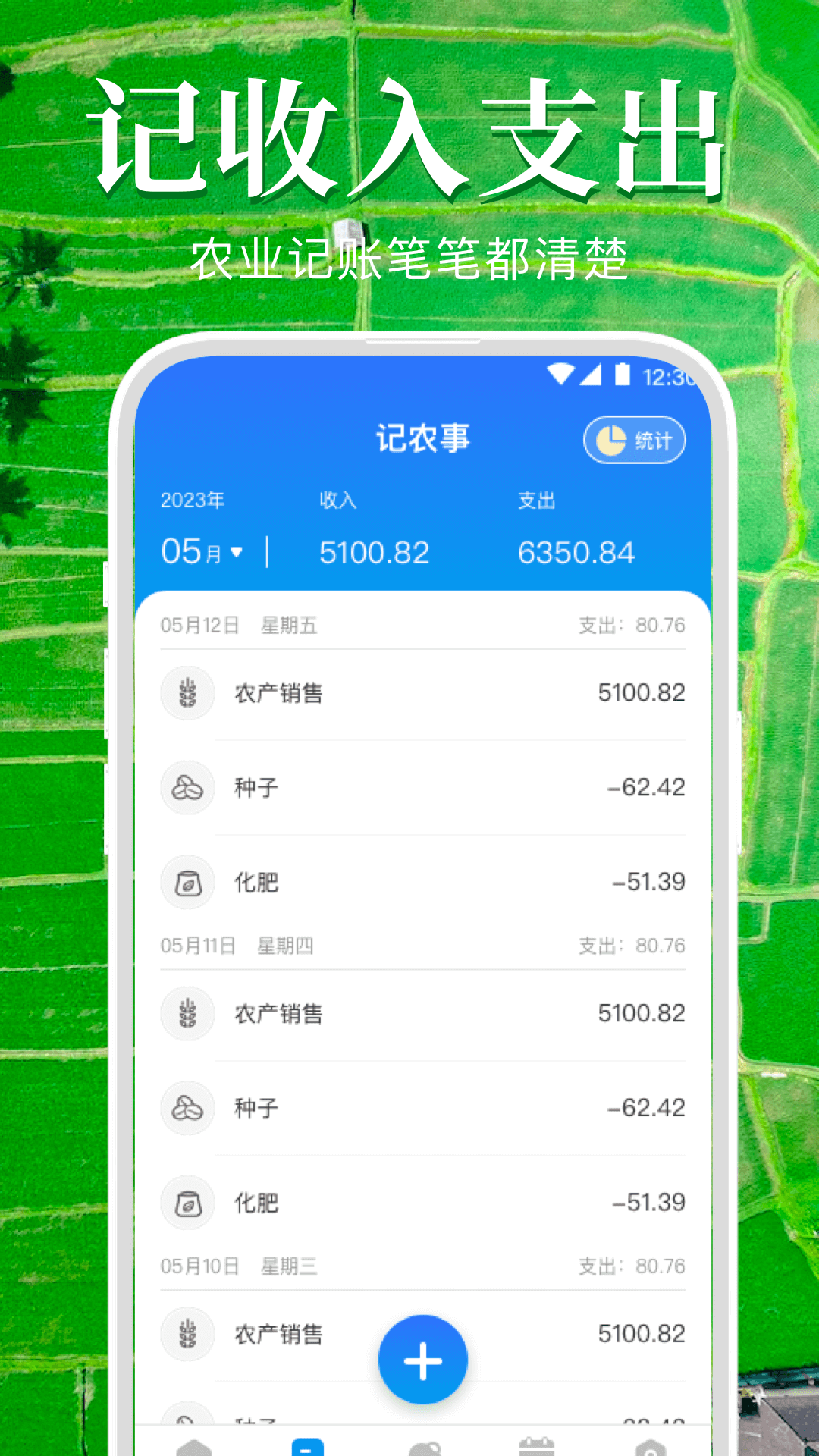Select the 农产销售 wheat icon on May 12
Viewport: 819px width, 1456px height.
click(187, 692)
